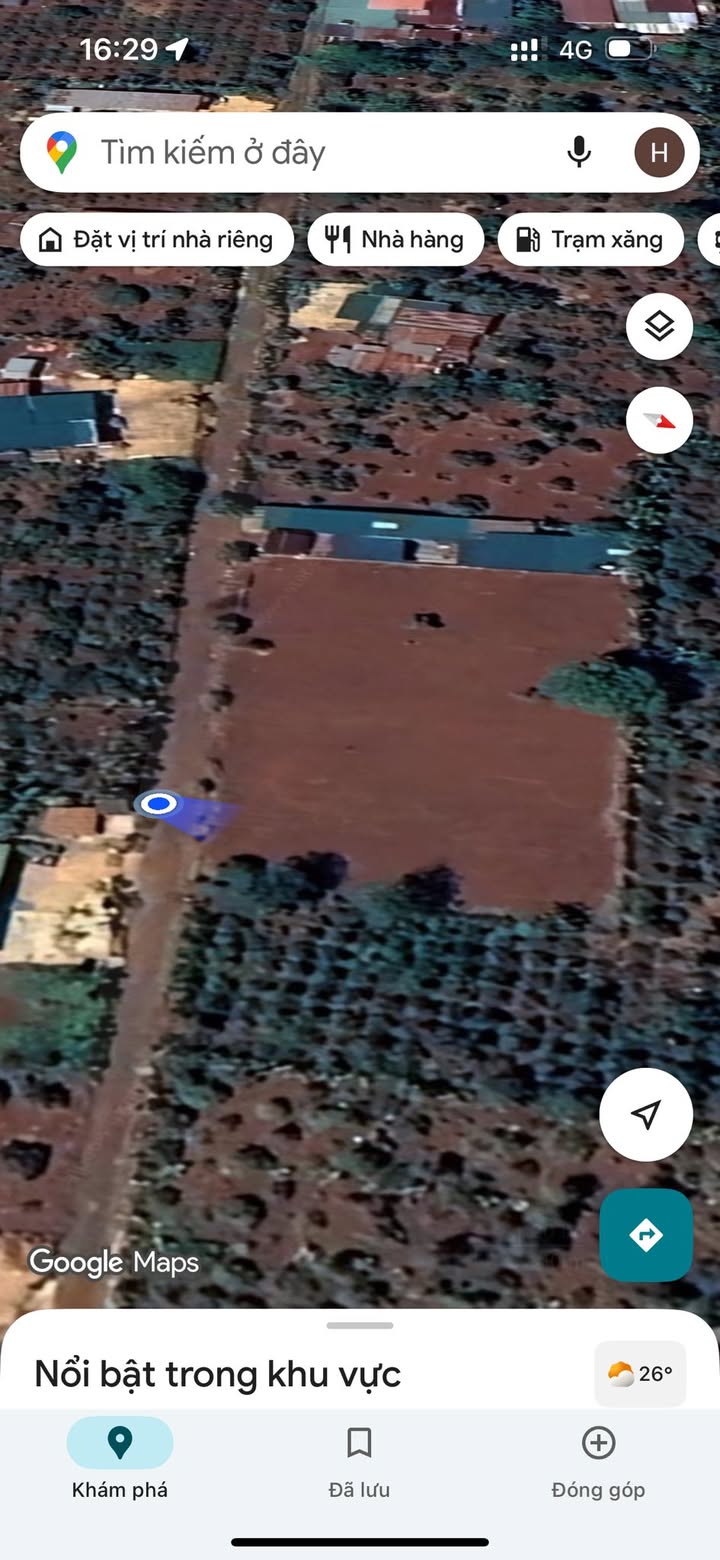Viewport: 720px width, 1560px height.
Task: Reset map orientation with the compass
Action: tap(659, 420)
